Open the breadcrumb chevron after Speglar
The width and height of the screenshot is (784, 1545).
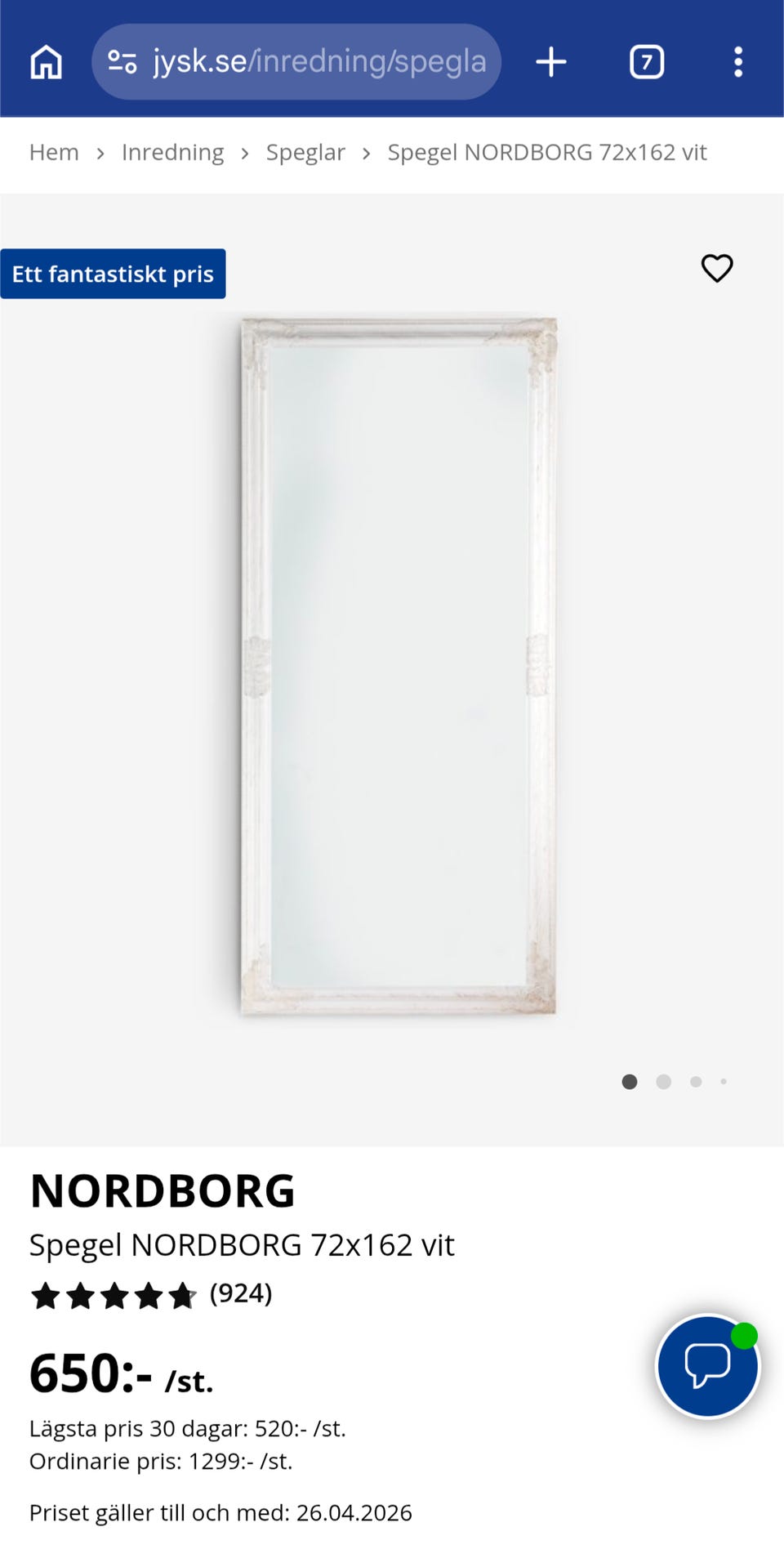pyautogui.click(x=366, y=152)
